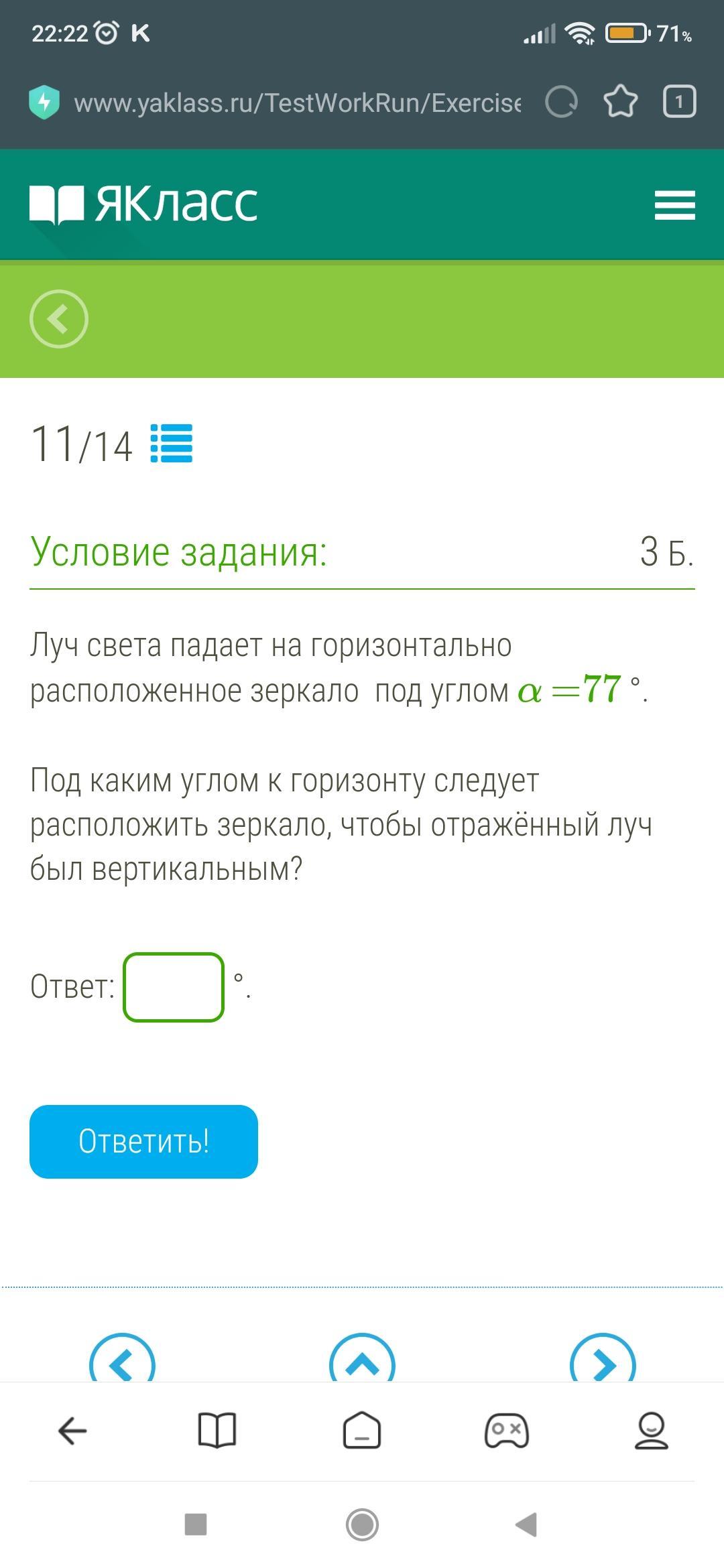The image size is (724, 1568).
Task: Tap the answer input field
Action: [174, 987]
